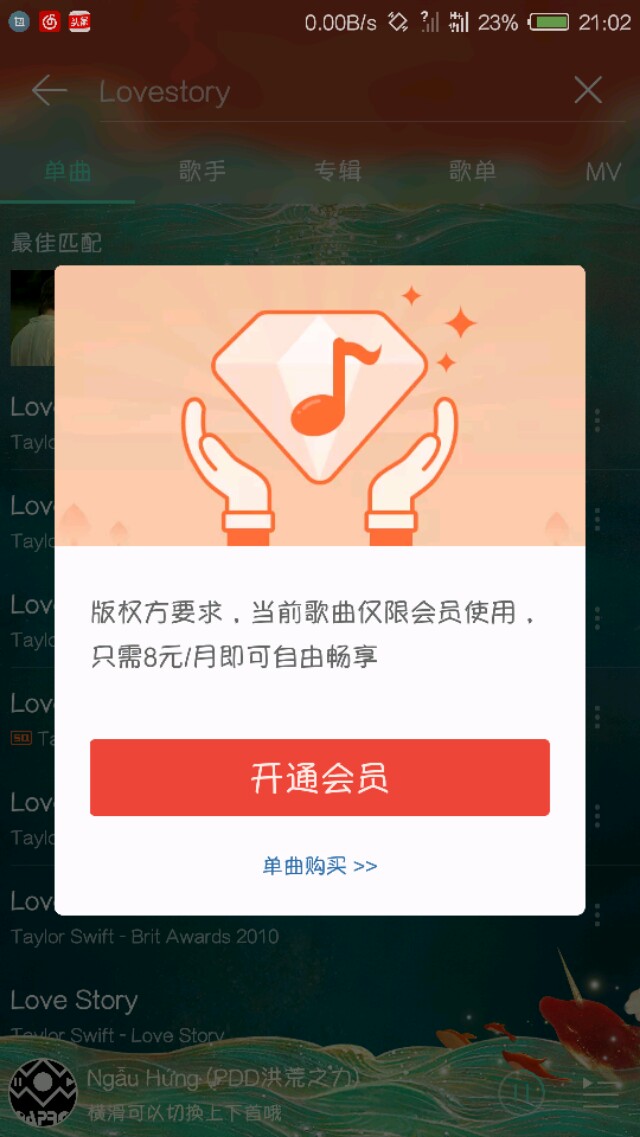The width and height of the screenshot is (640, 1137).
Task: Switch to the 歌单 tab
Action: click(x=472, y=171)
